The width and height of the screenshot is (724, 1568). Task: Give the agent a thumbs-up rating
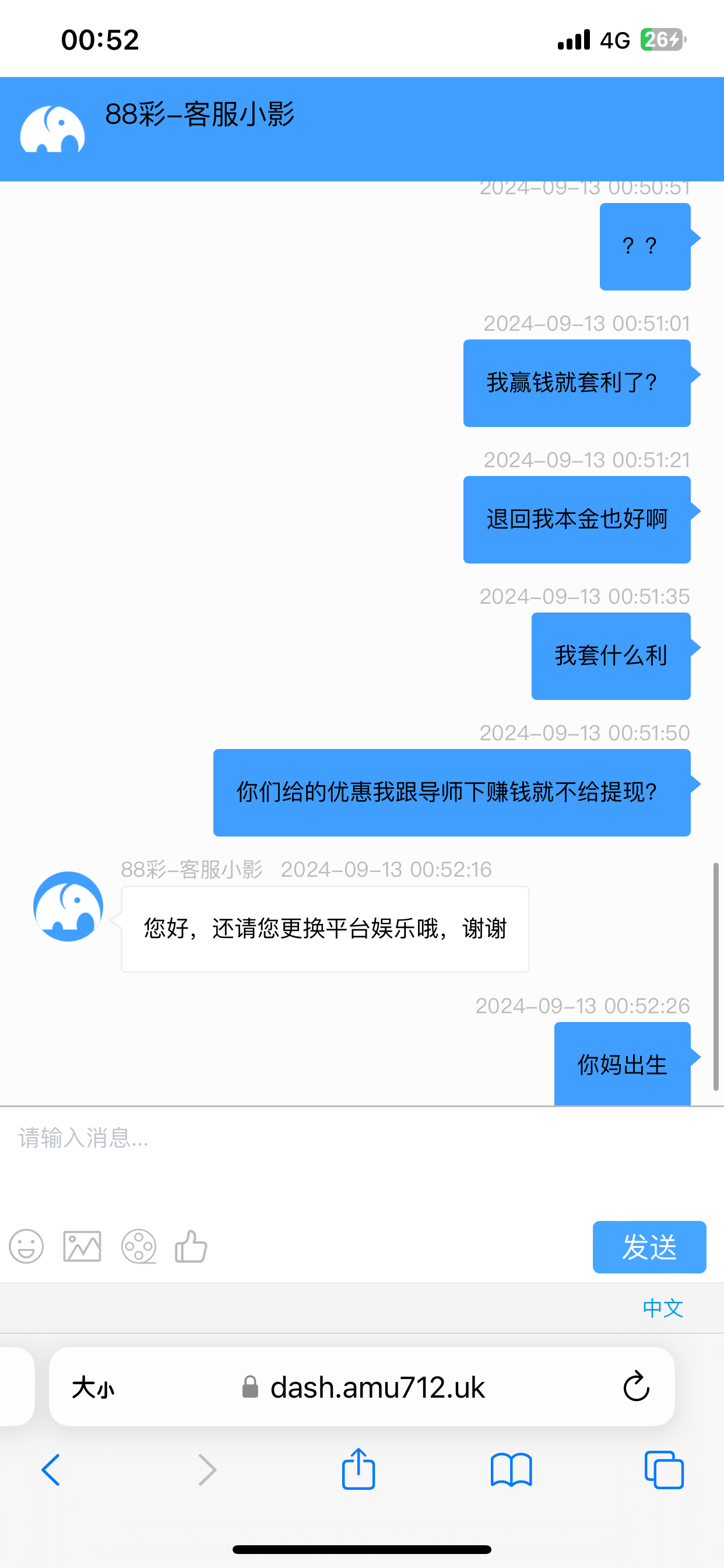click(191, 1247)
